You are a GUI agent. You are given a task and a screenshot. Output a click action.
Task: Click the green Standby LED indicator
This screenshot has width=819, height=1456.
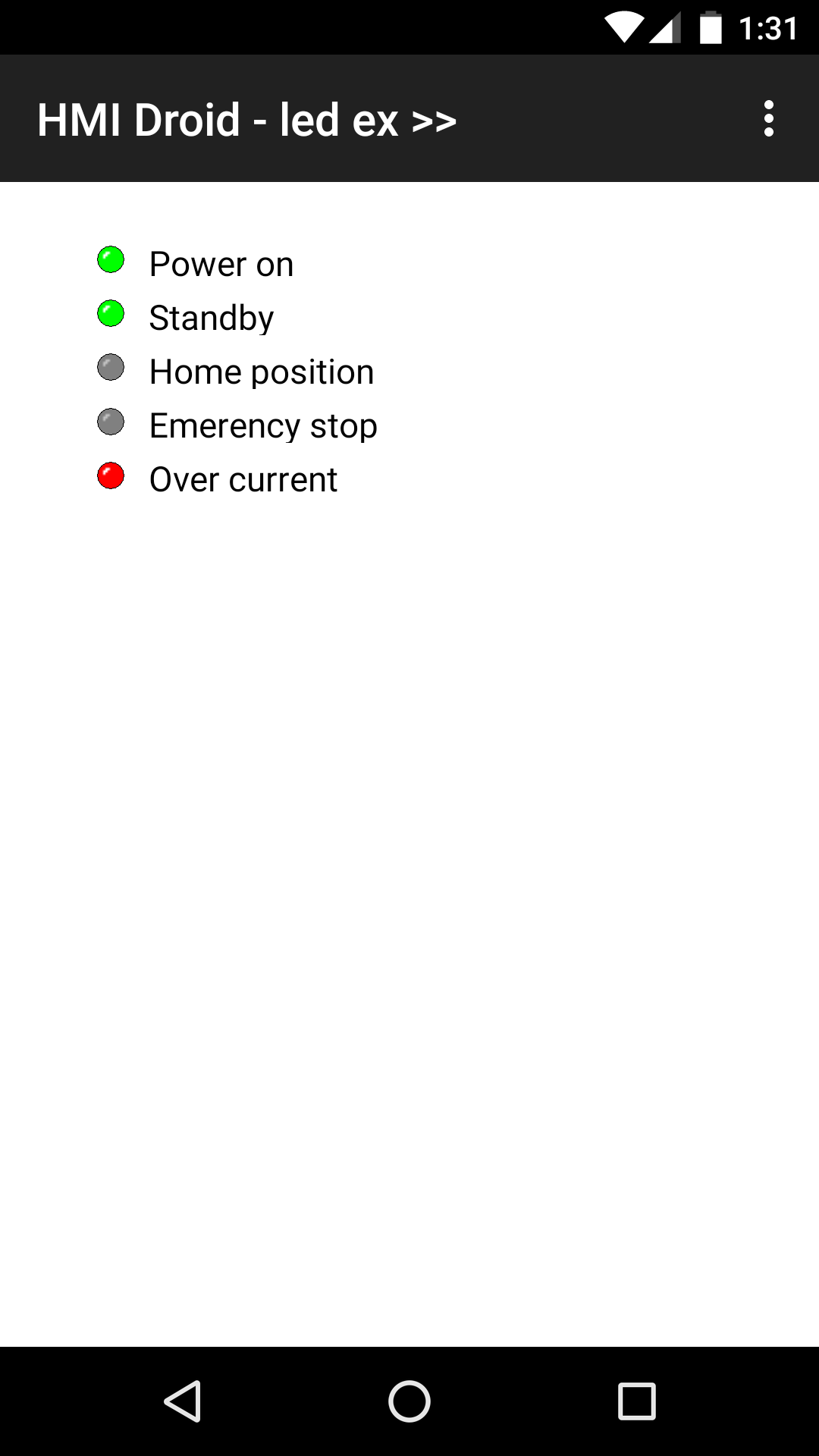(111, 315)
